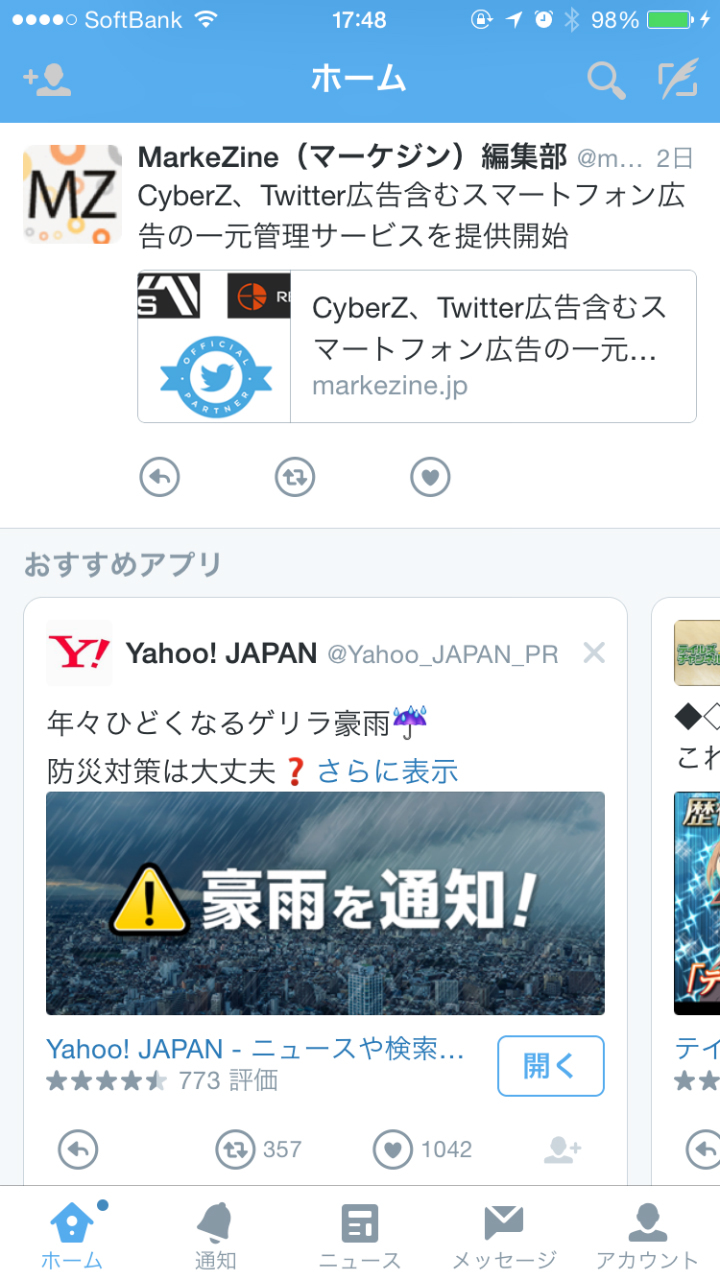Switch to the 通知 tab

(x=215, y=1234)
